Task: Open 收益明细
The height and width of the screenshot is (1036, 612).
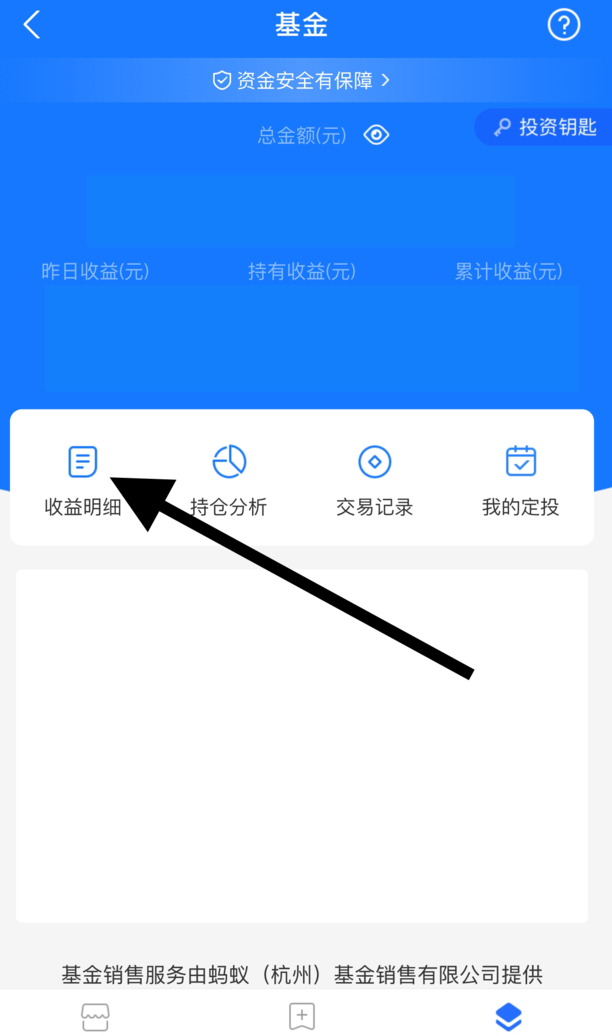Action: [83, 478]
